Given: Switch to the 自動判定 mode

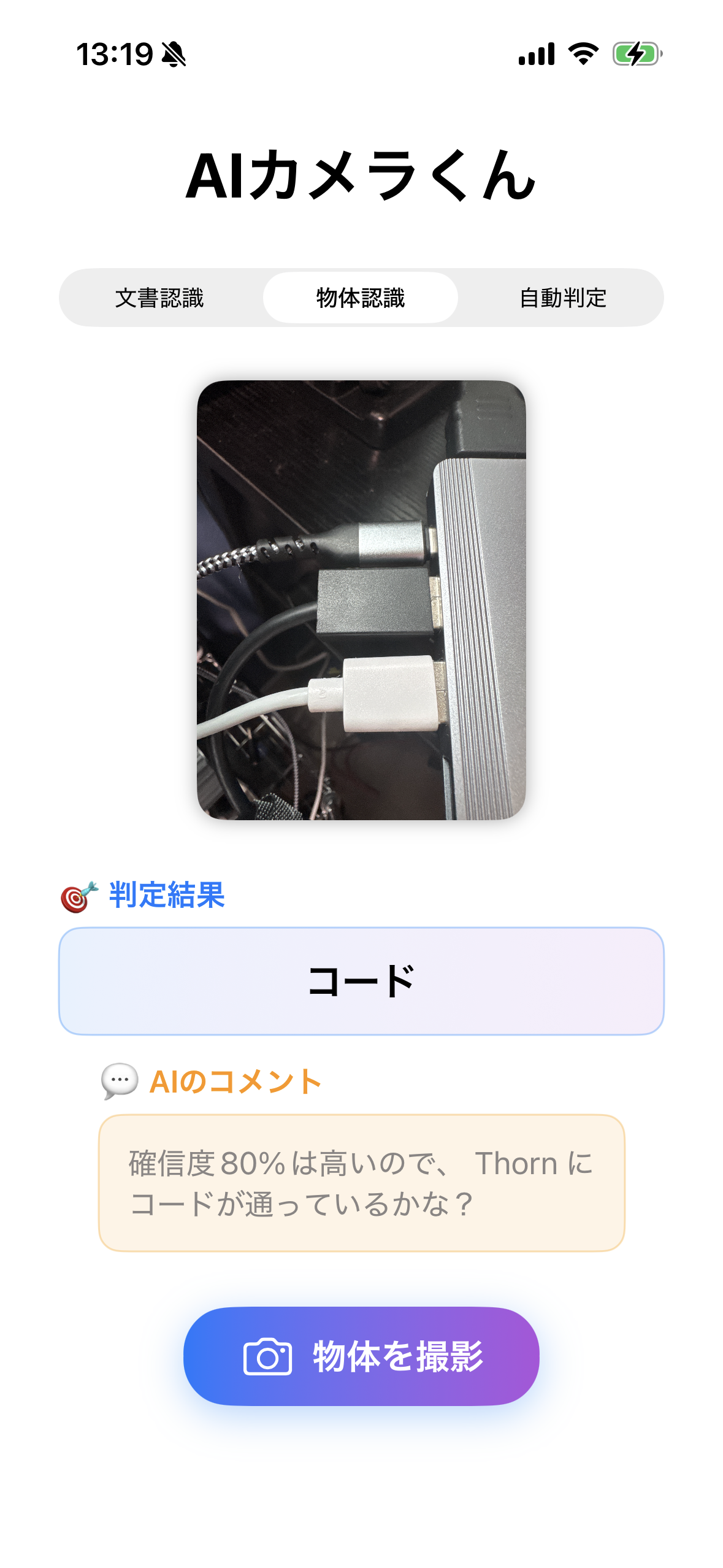Looking at the screenshot, I should click(562, 298).
